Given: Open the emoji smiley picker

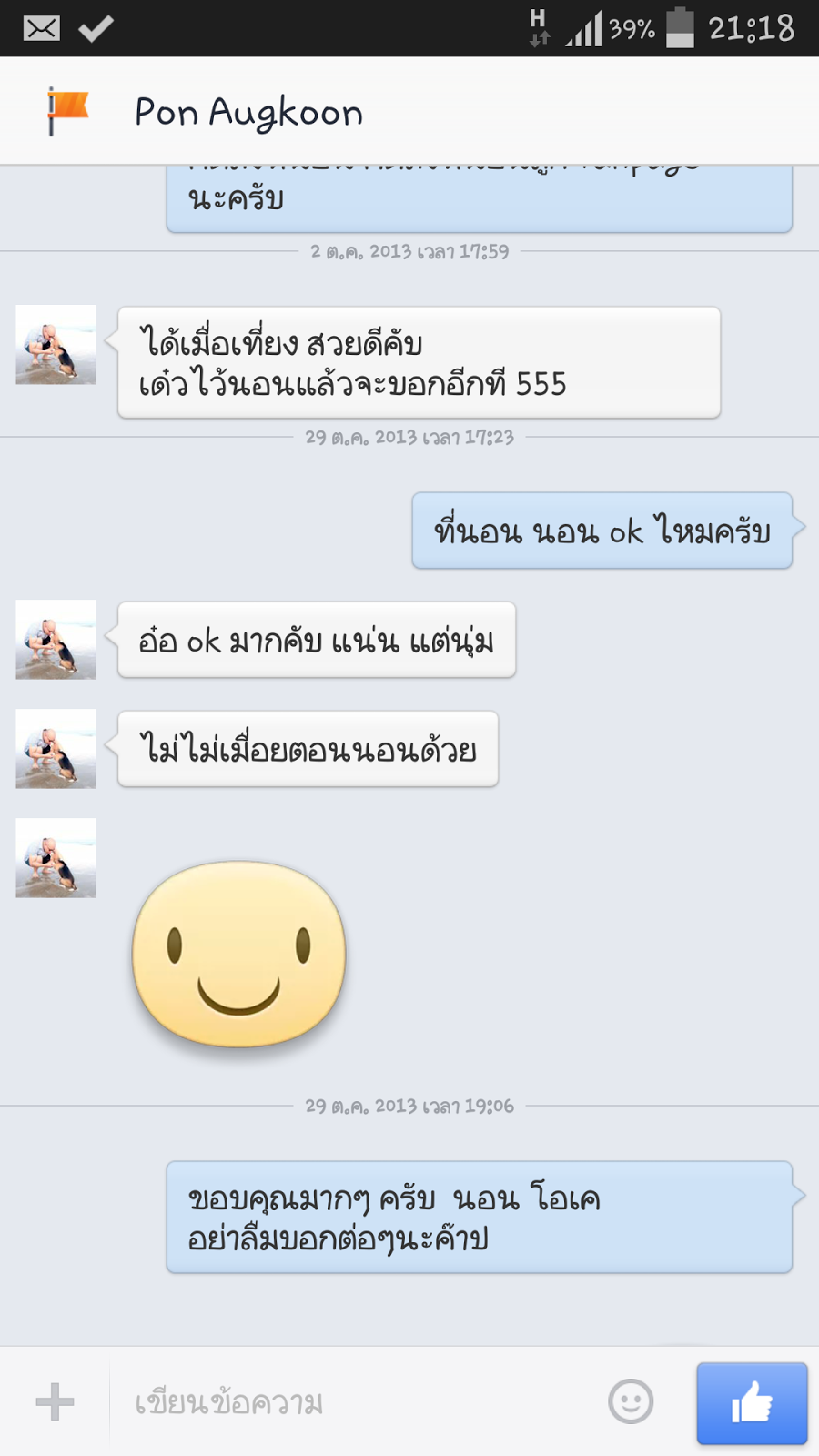Looking at the screenshot, I should click(x=631, y=1401).
